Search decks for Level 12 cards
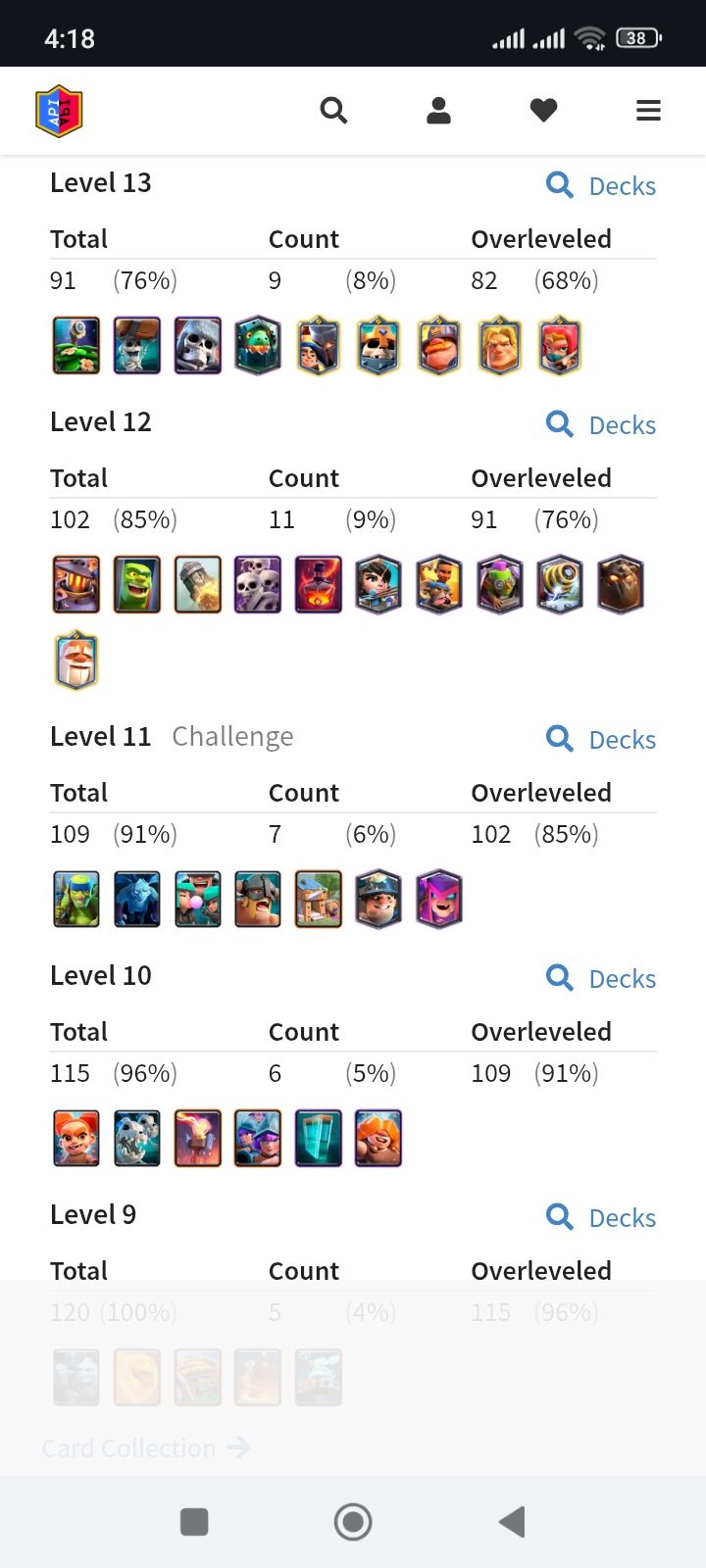 (x=600, y=424)
